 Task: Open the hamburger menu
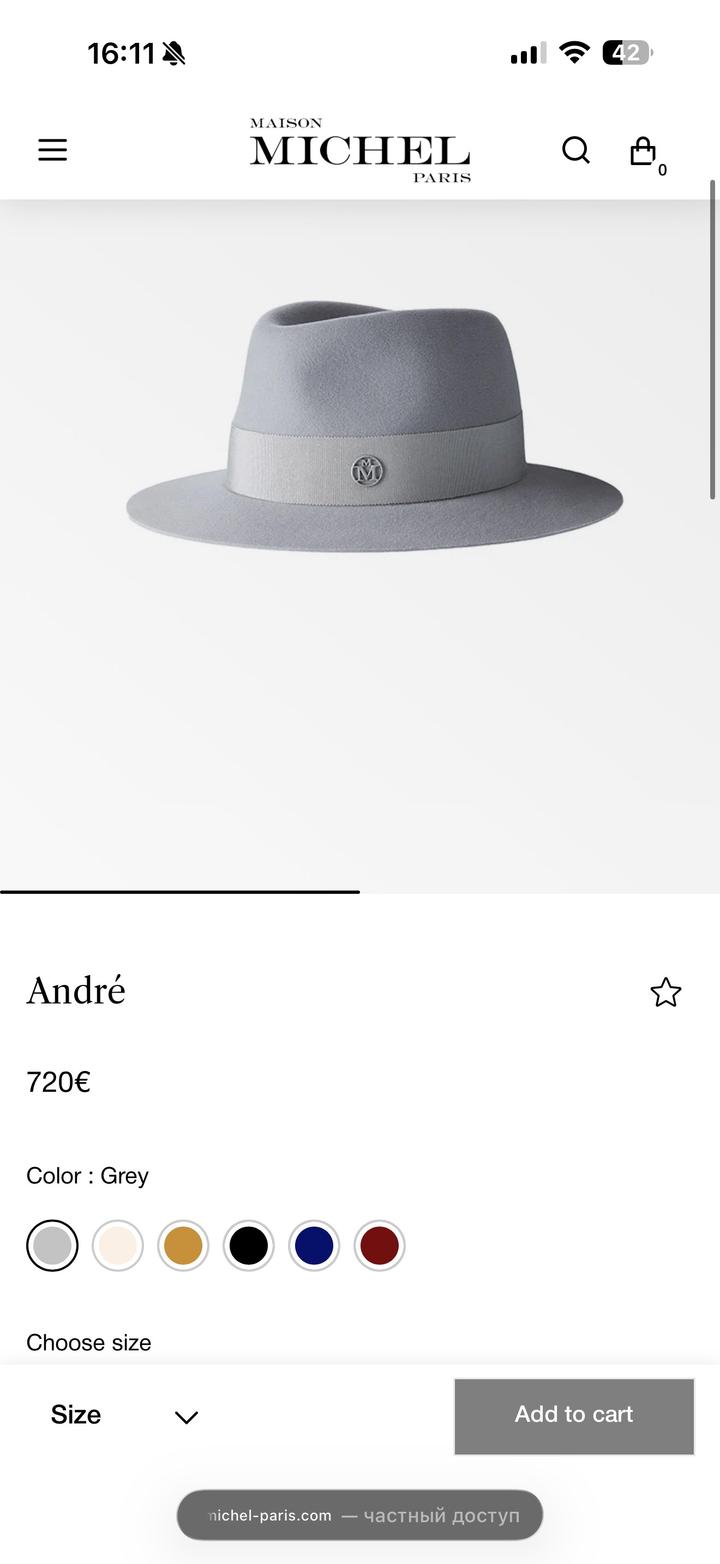pos(53,150)
